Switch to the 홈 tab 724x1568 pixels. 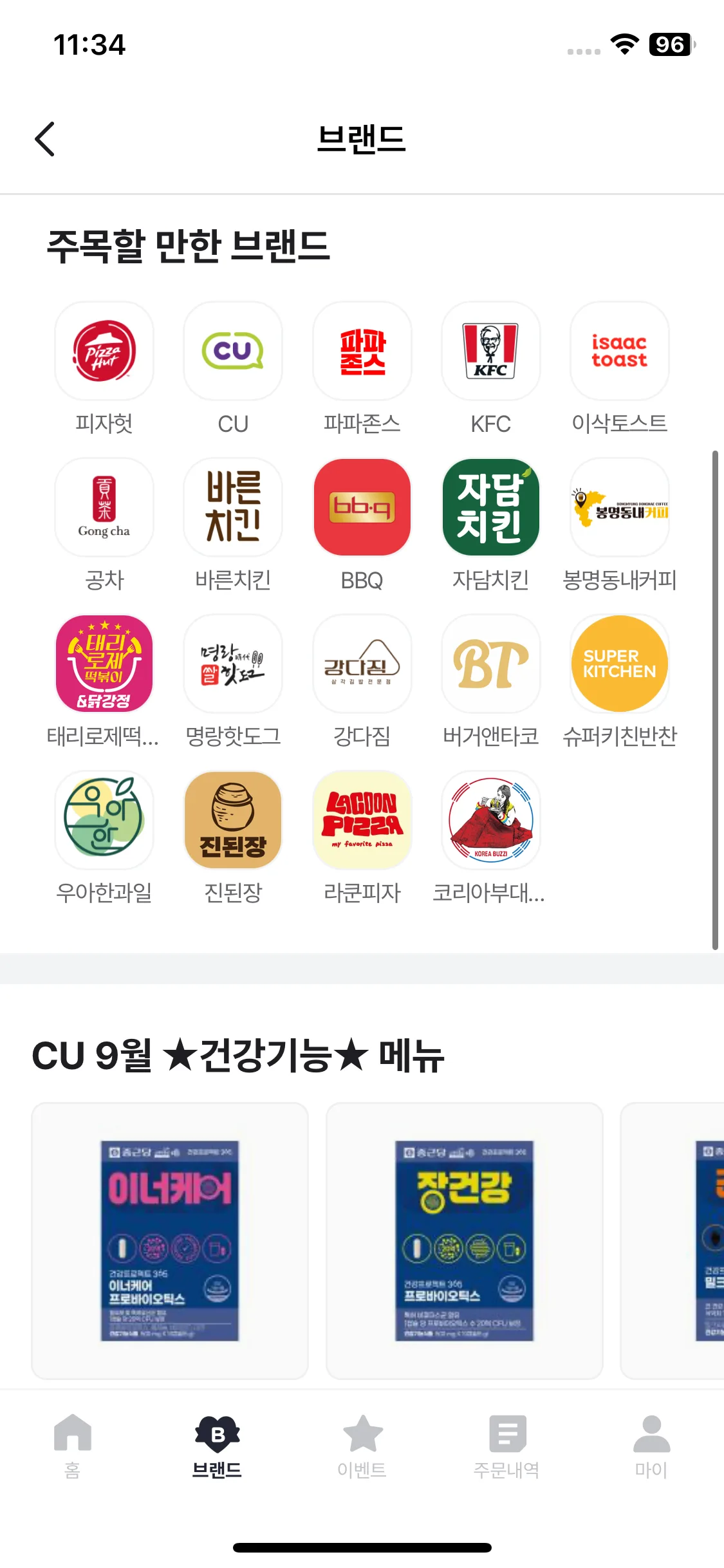tap(72, 1443)
